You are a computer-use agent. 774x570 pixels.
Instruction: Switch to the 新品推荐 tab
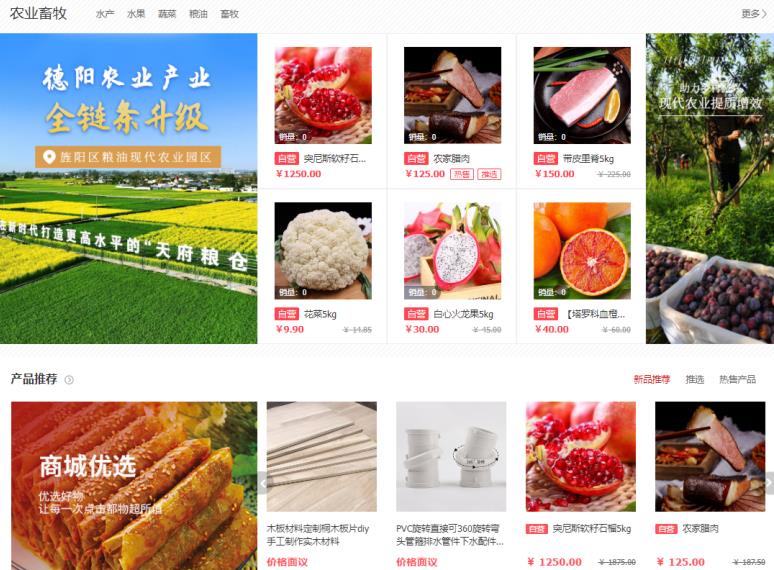tap(651, 380)
